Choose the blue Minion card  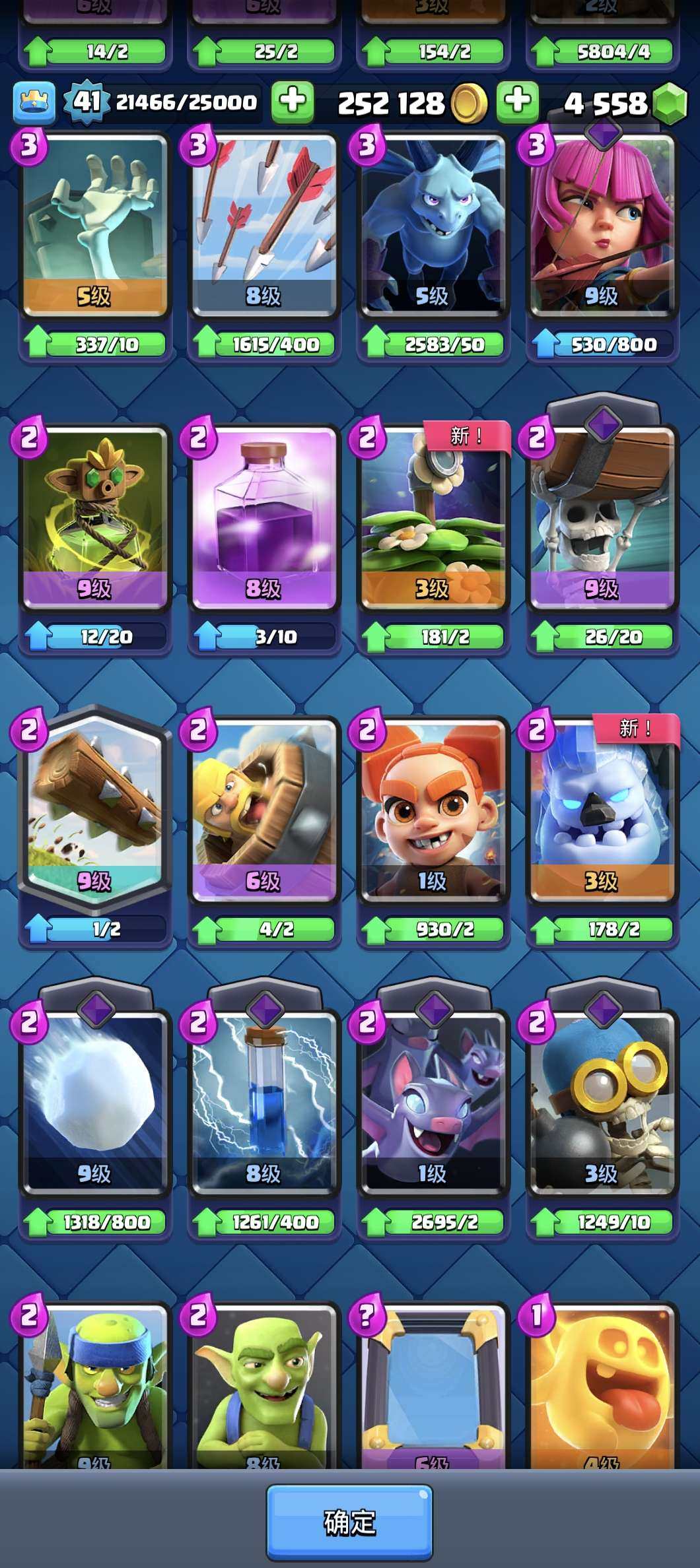click(433, 224)
